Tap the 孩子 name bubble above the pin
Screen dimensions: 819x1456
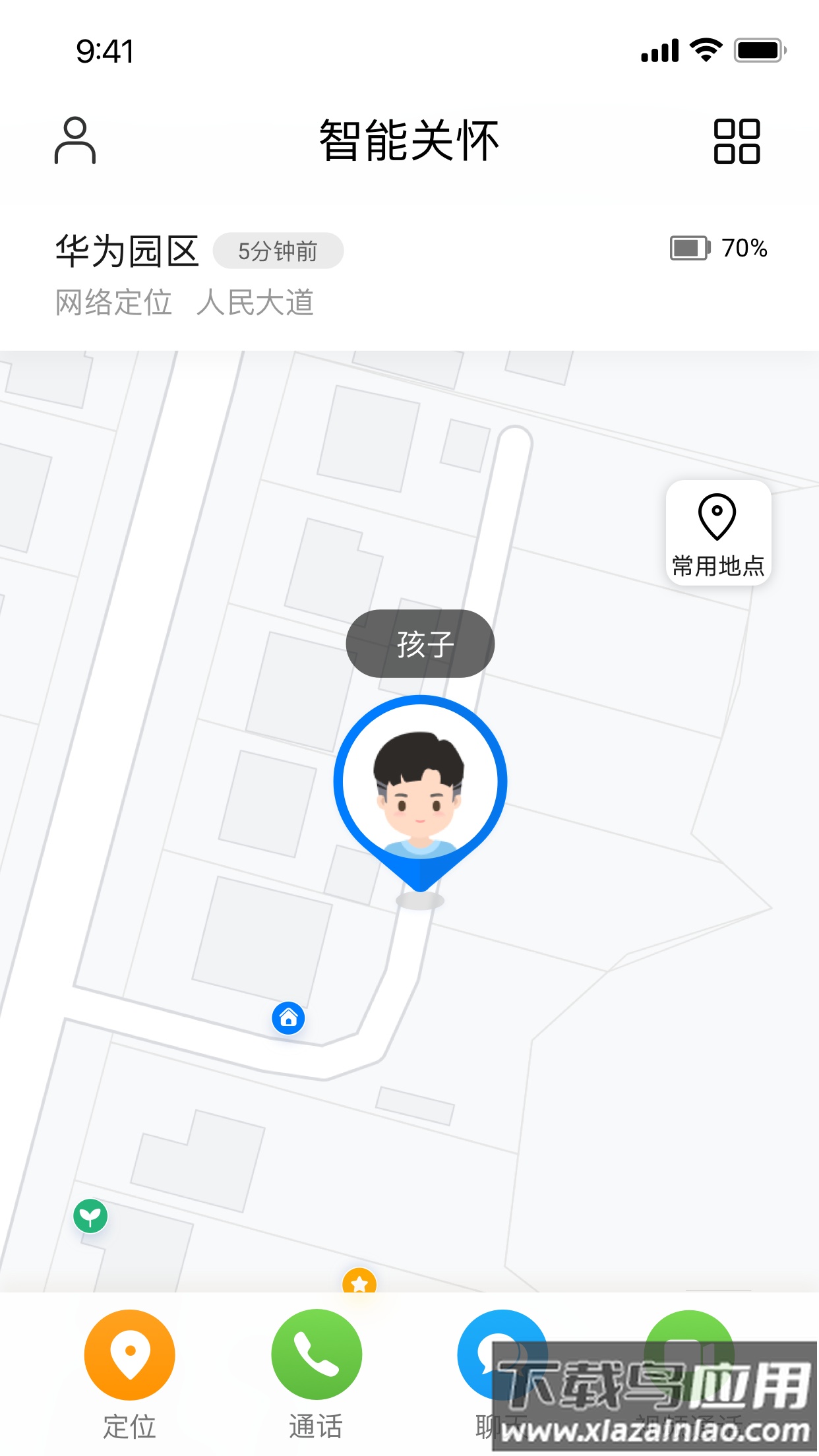tap(420, 643)
